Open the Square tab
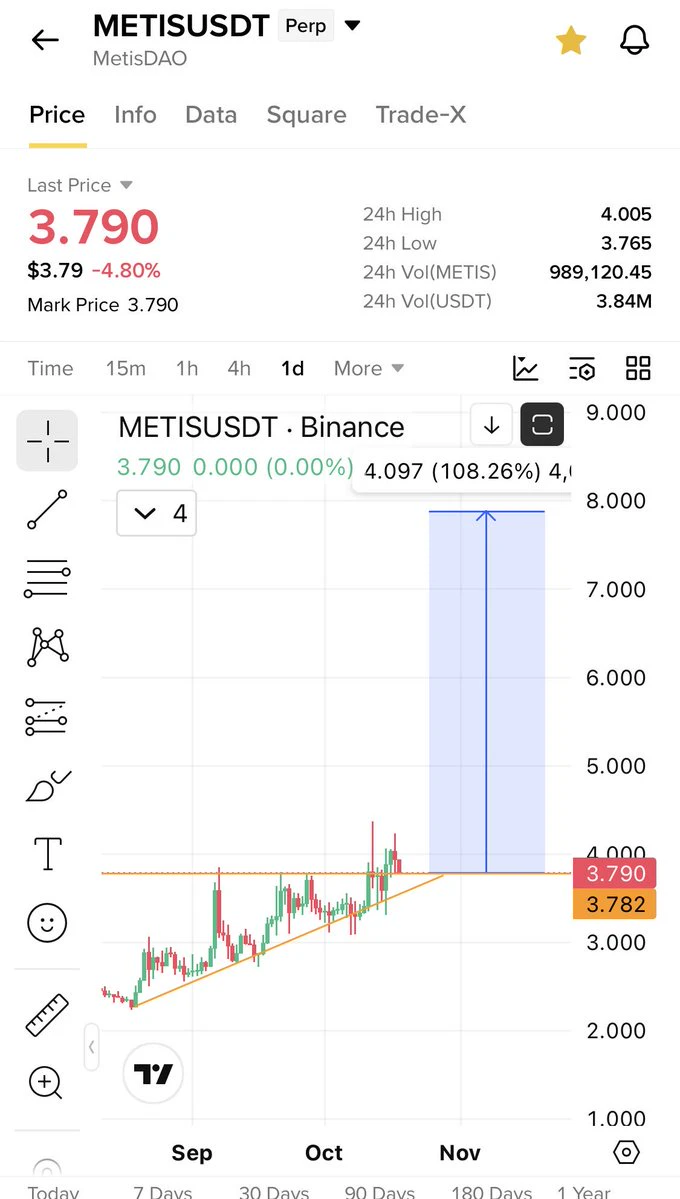Viewport: 680px width, 1199px height. point(306,115)
